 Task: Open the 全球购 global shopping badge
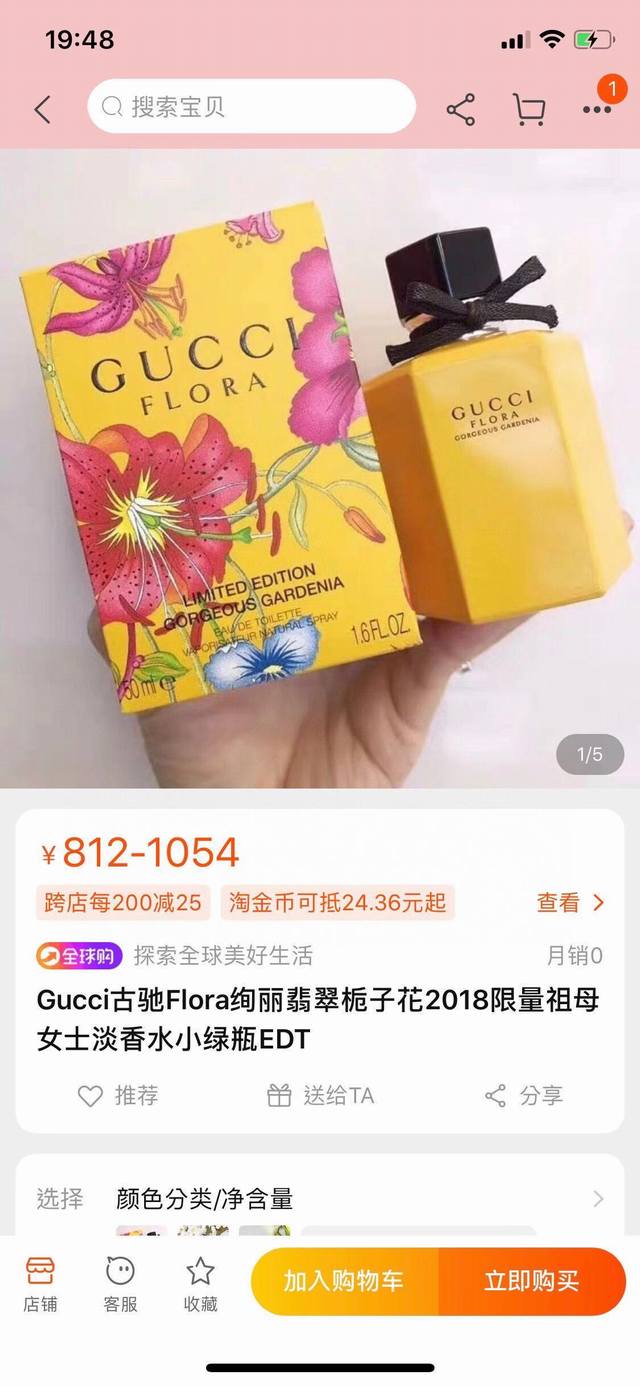coord(79,956)
